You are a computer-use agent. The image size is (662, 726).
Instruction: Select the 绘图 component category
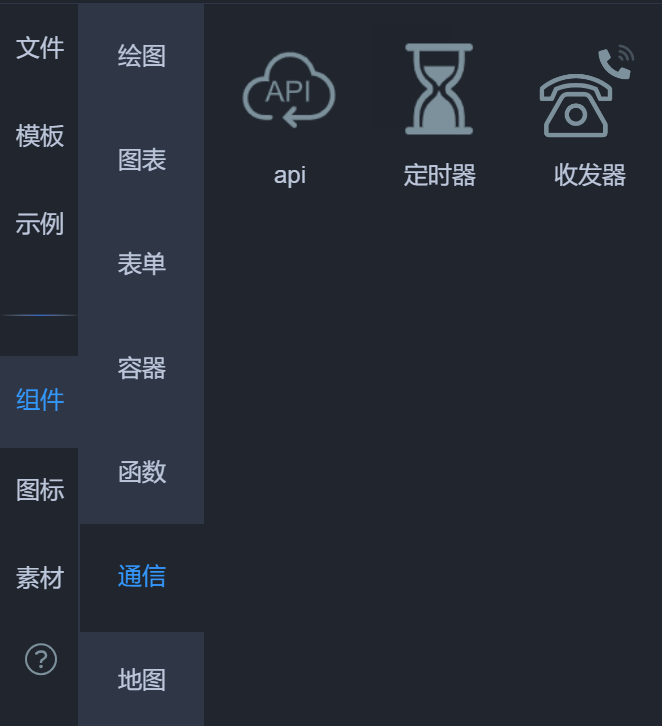pyautogui.click(x=141, y=56)
